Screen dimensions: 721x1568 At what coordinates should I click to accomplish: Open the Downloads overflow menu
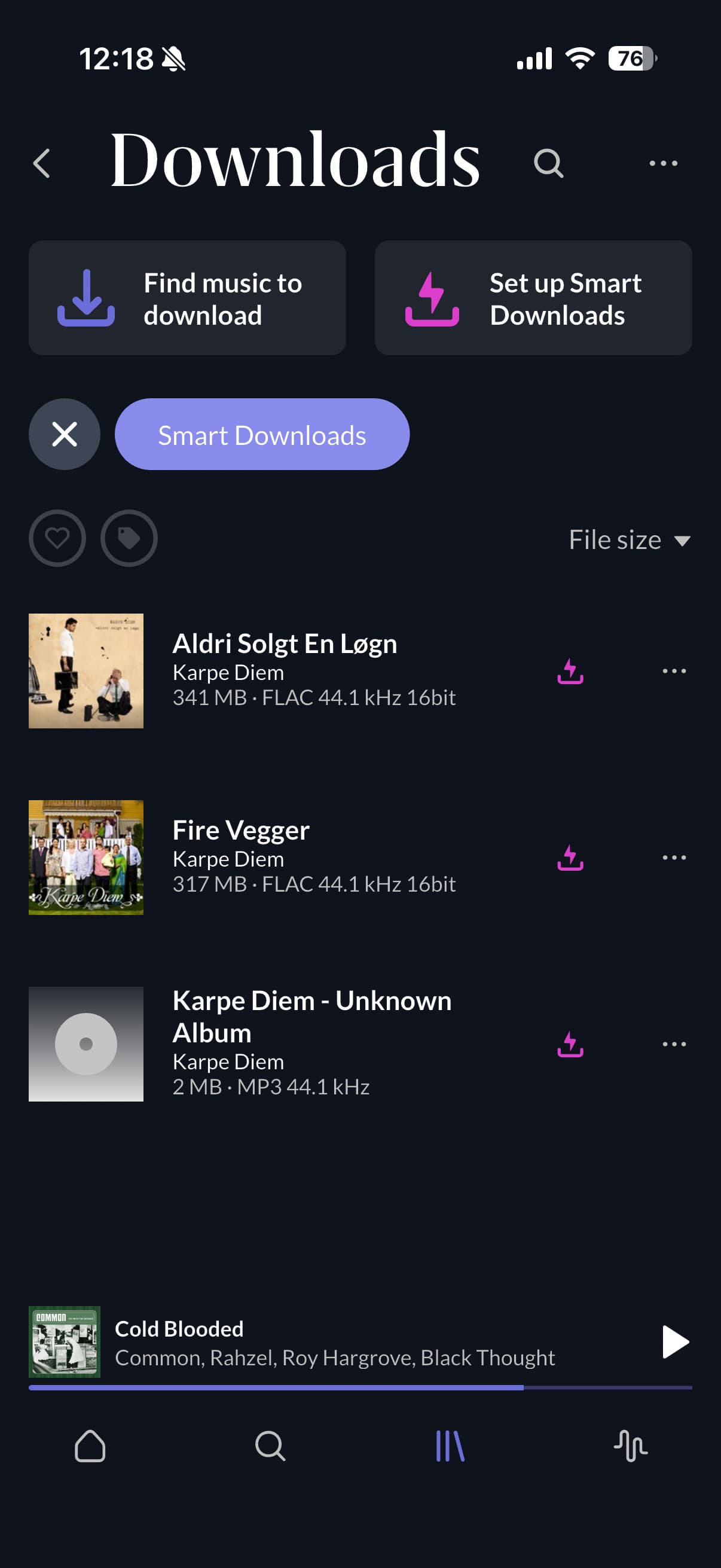pos(662,163)
